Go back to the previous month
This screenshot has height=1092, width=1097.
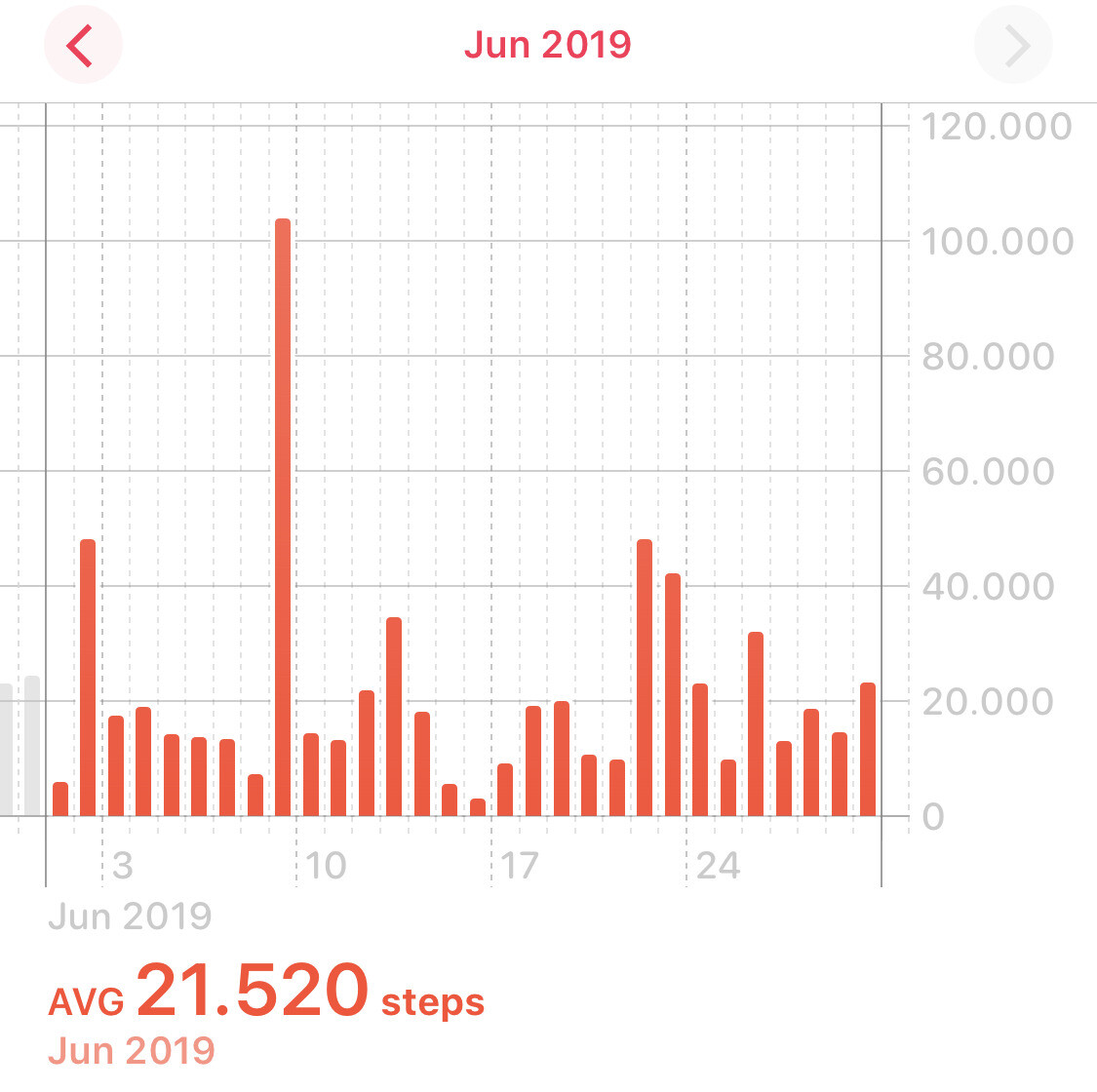click(x=82, y=45)
